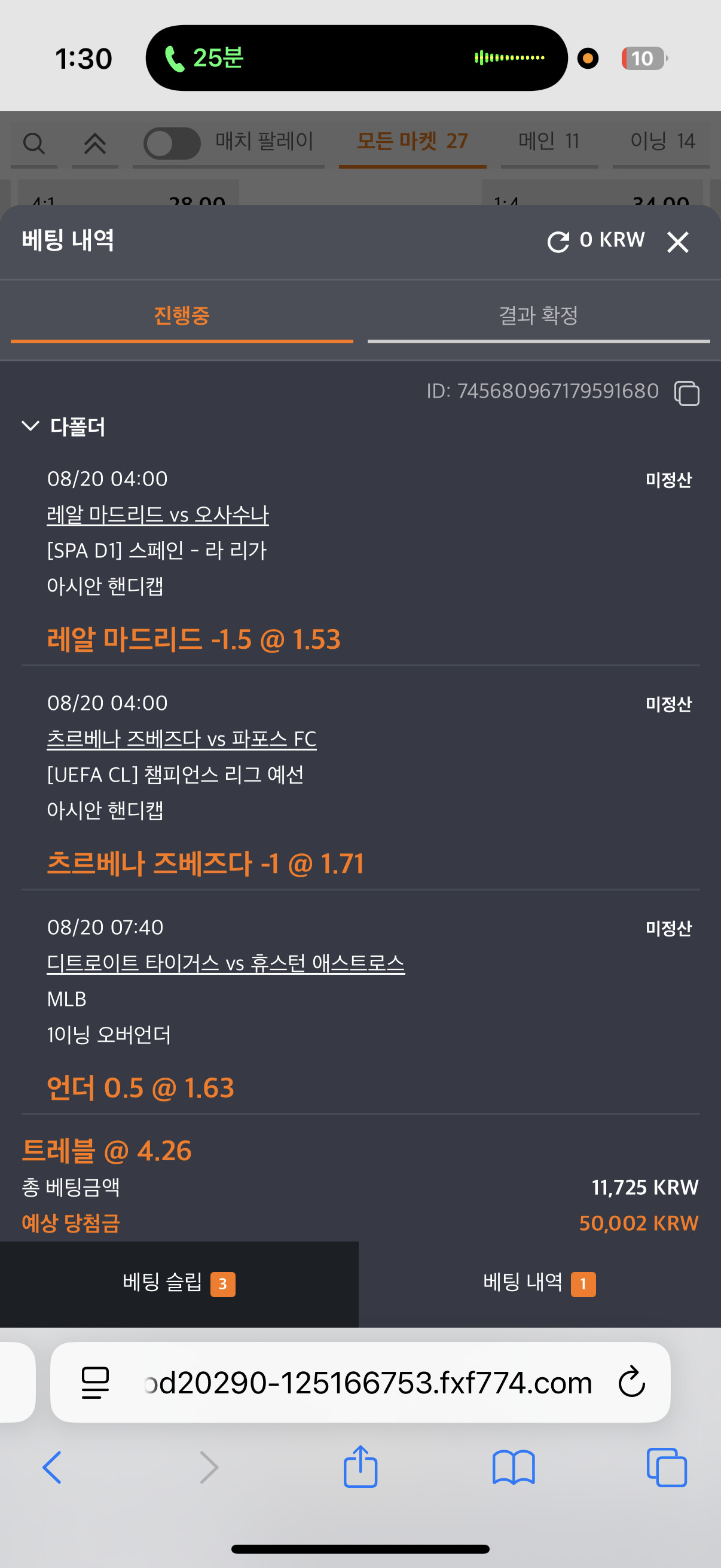
Task: Open 레알 마드리드 vs 오사수나 match
Action: tap(158, 515)
